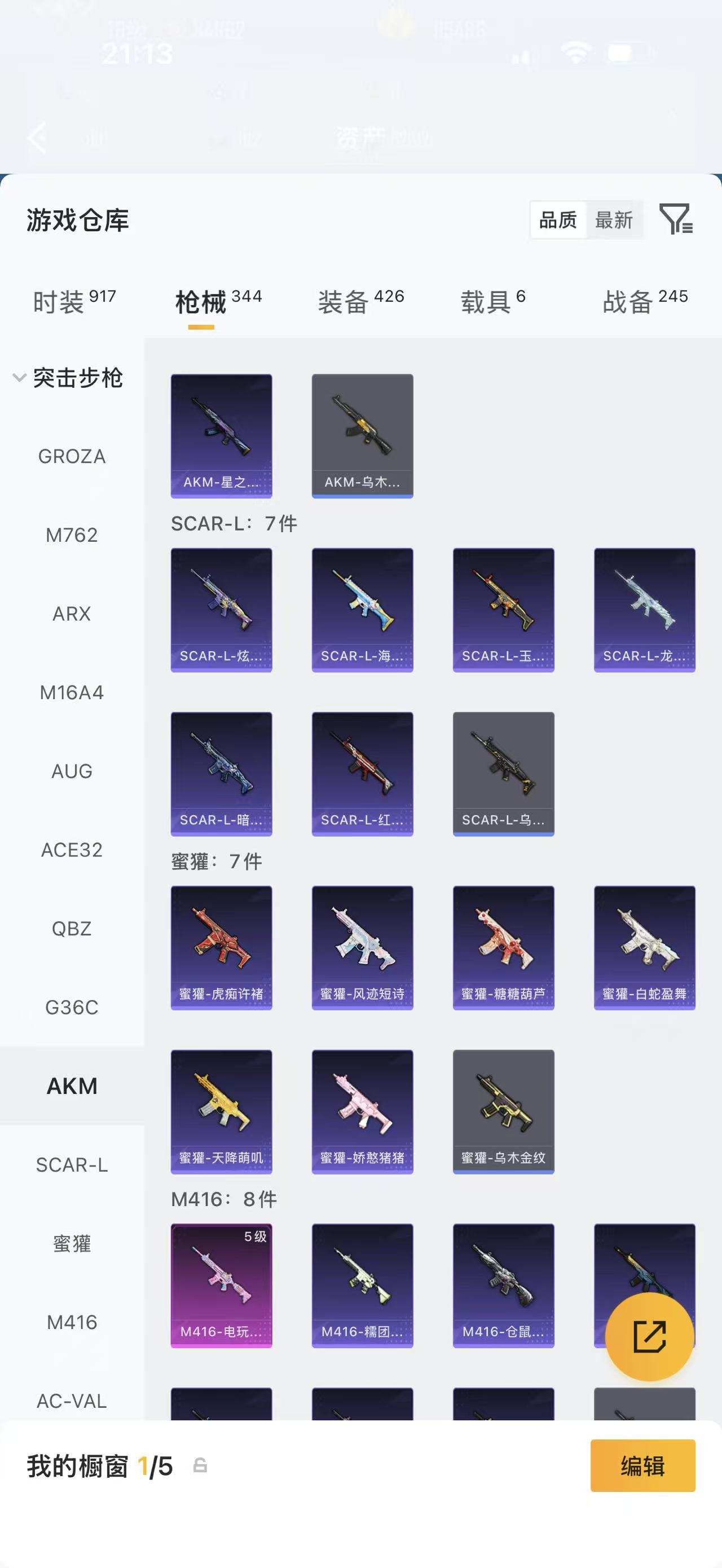
Task: Select SCAR-L in the weapon list
Action: point(72,1165)
